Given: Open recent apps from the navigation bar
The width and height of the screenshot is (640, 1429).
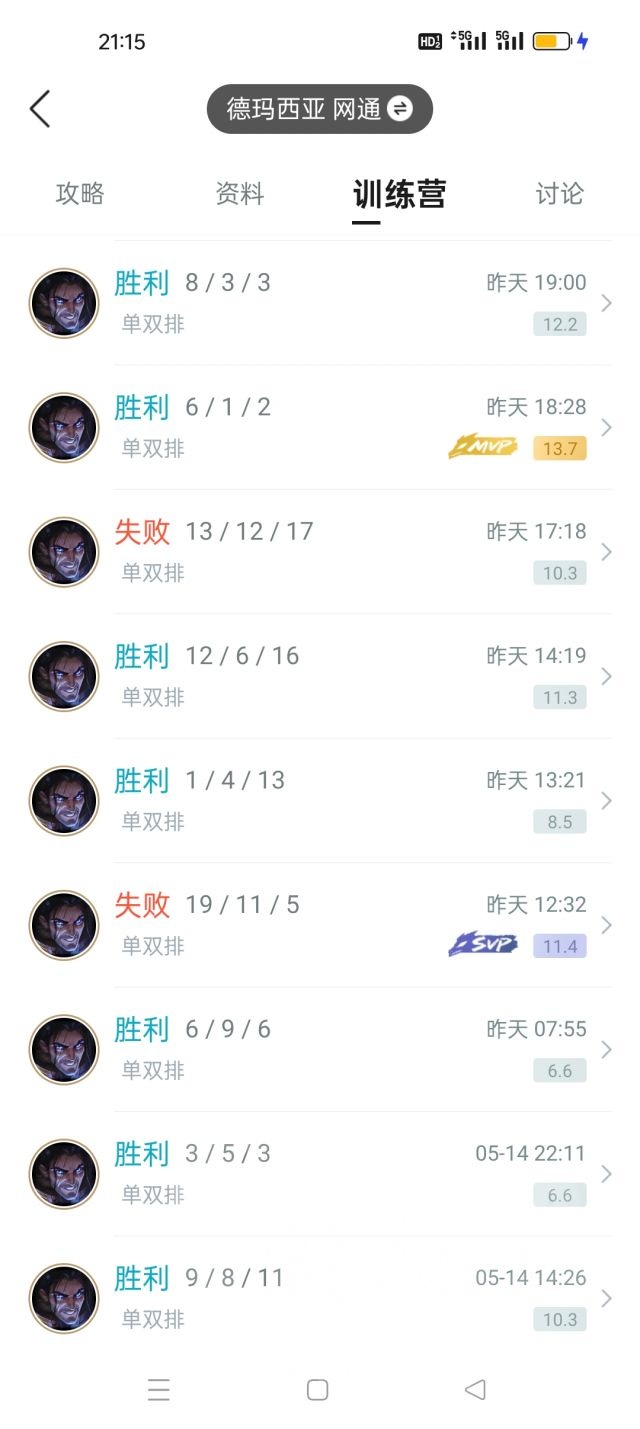Looking at the screenshot, I should click(x=159, y=1390).
